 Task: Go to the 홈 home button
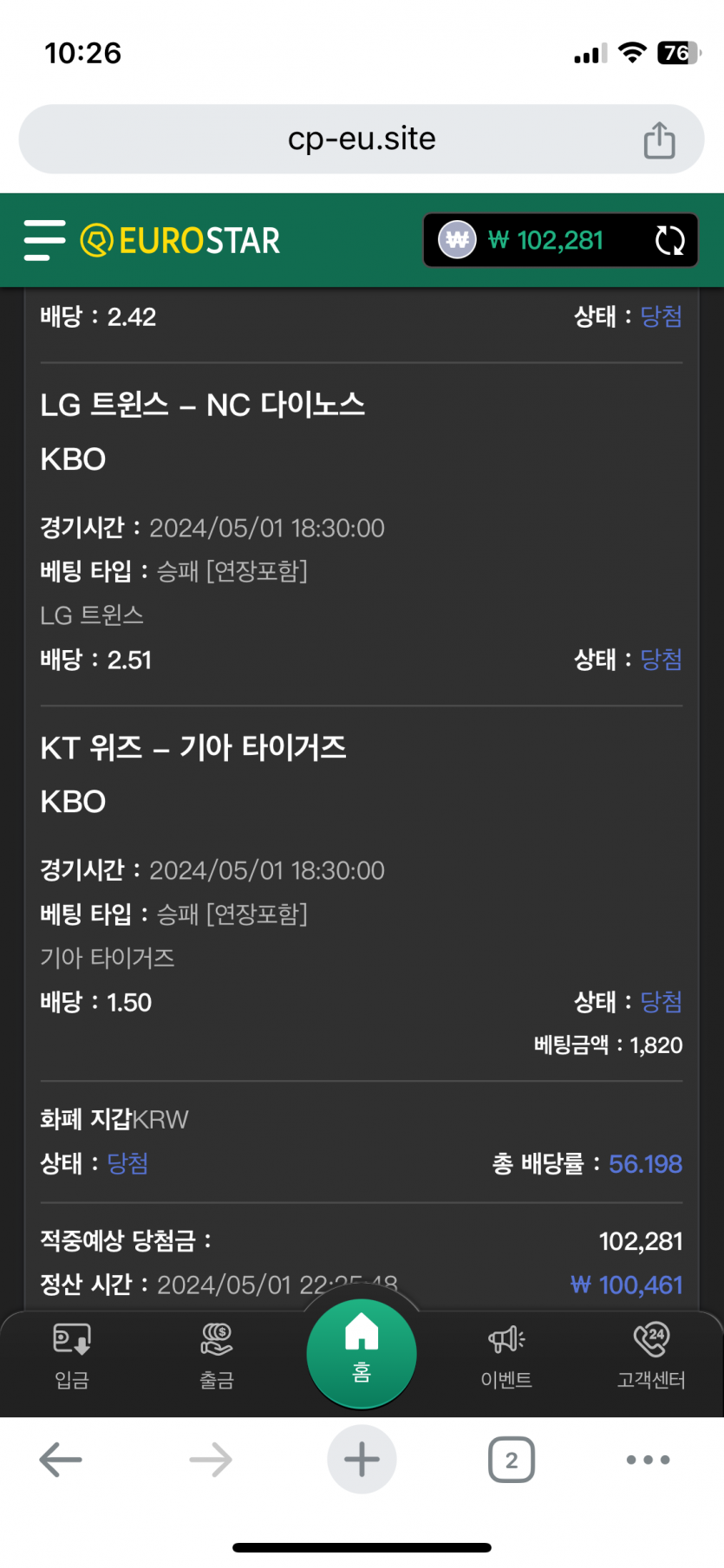(362, 1352)
